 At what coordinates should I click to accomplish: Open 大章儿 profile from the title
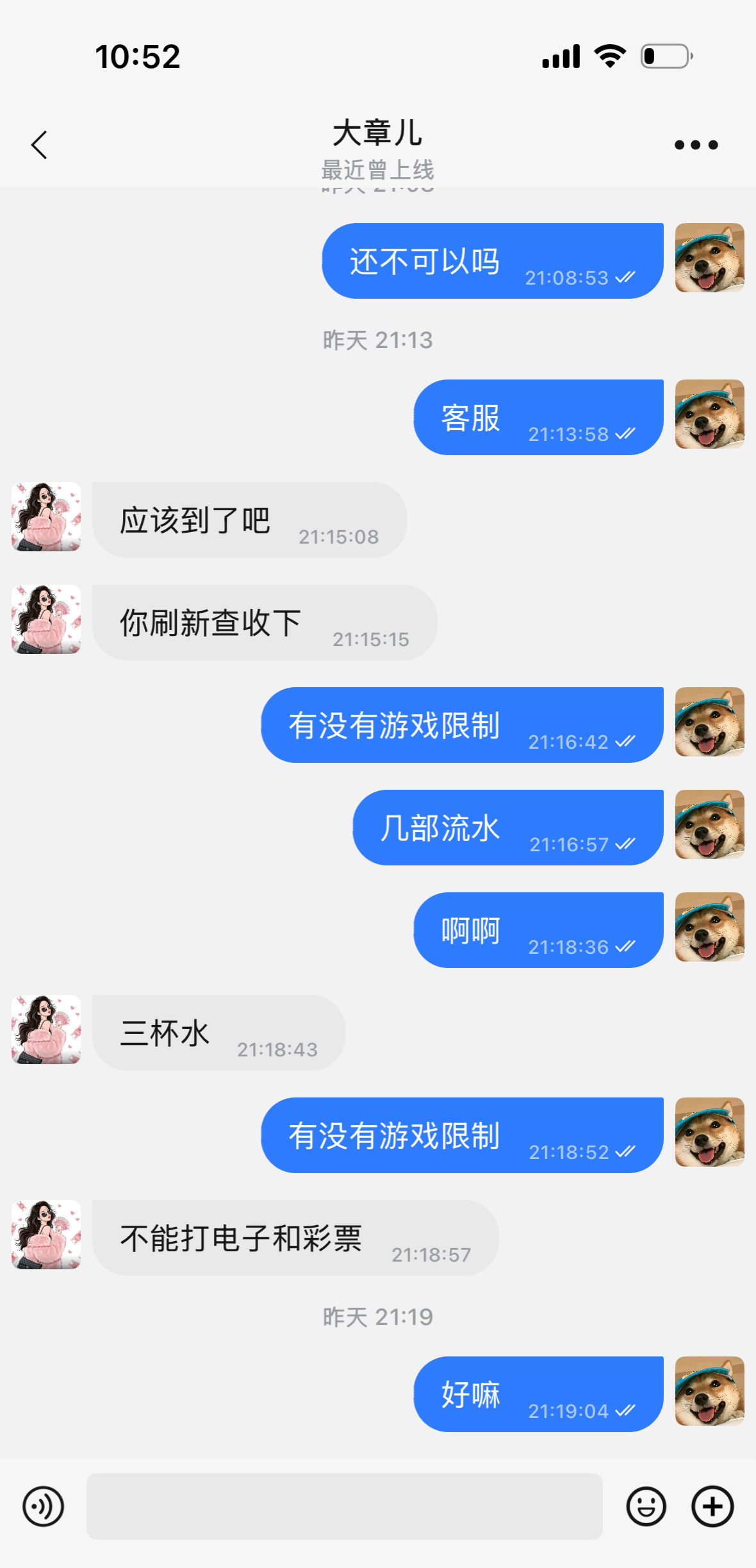(377, 133)
